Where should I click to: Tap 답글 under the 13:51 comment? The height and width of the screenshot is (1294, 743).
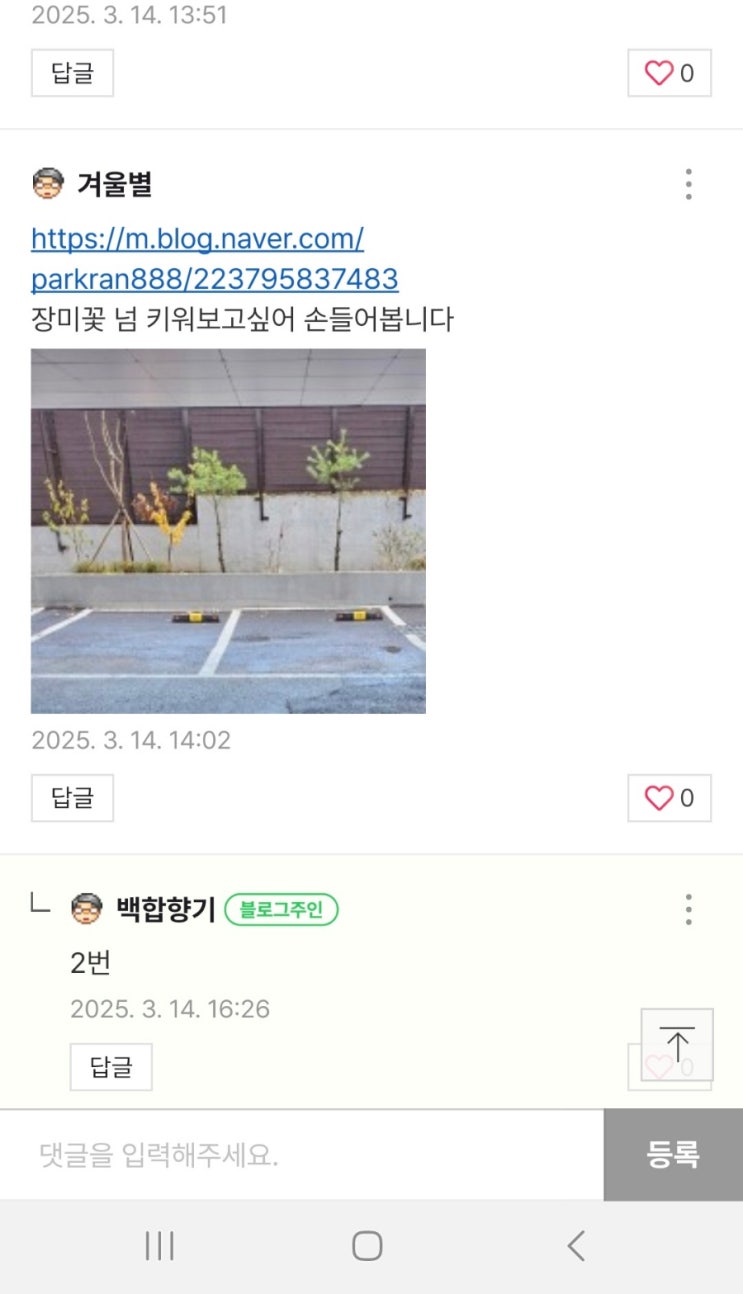pos(72,73)
